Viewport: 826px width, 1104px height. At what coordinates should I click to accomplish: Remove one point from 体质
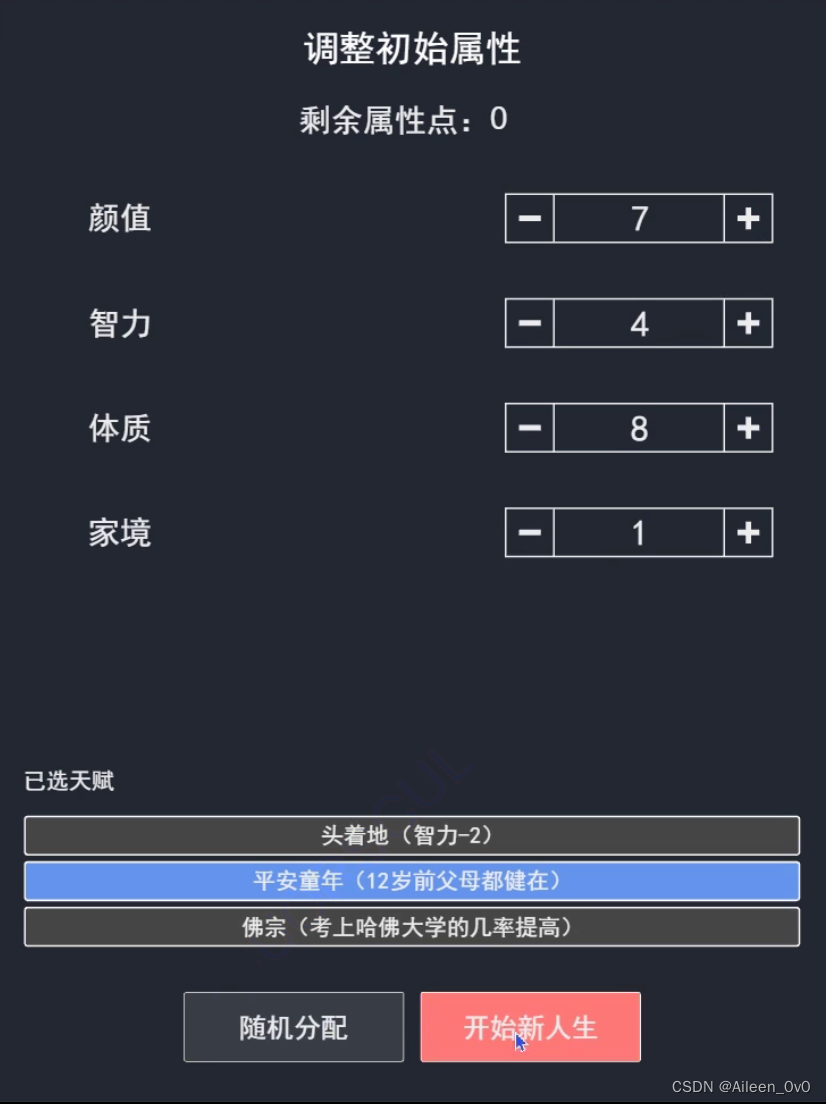[530, 428]
